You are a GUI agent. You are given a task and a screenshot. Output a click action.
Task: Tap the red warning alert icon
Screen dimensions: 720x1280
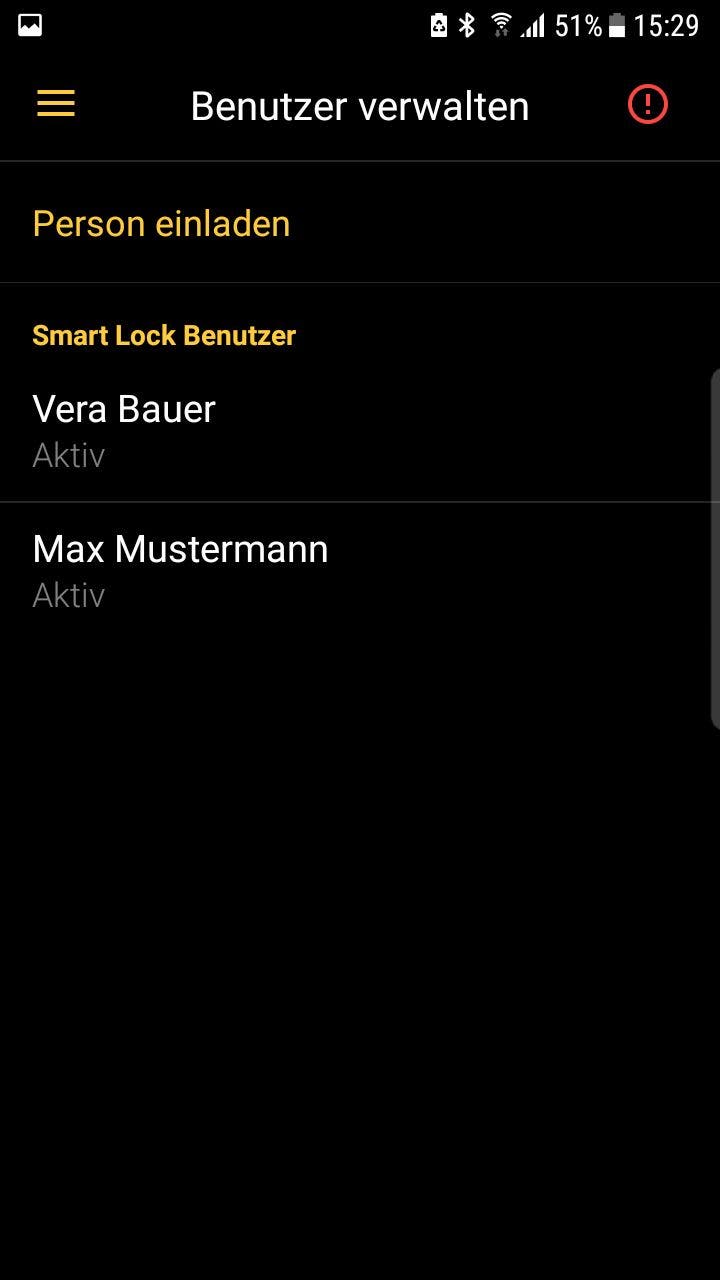point(648,104)
